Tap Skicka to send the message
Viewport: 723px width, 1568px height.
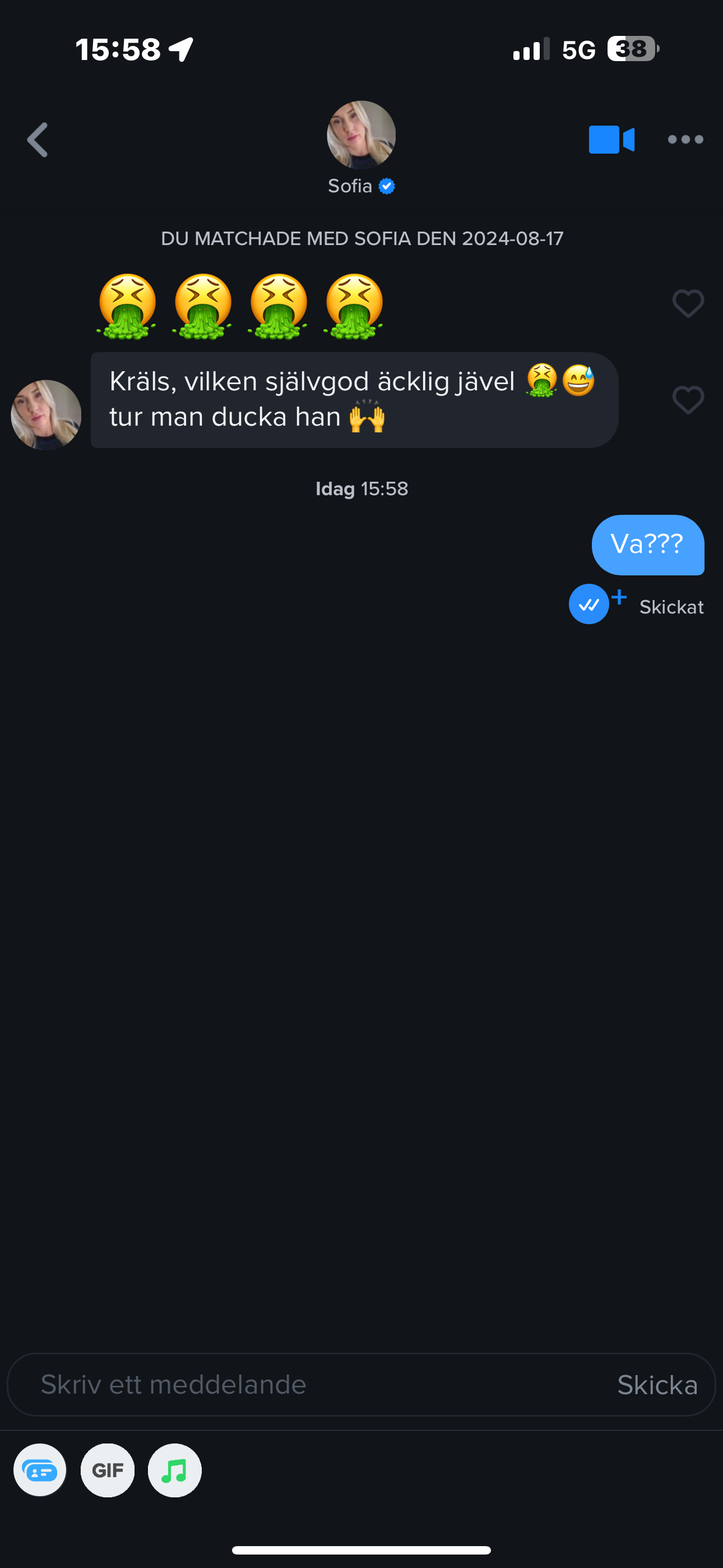pos(657,1385)
